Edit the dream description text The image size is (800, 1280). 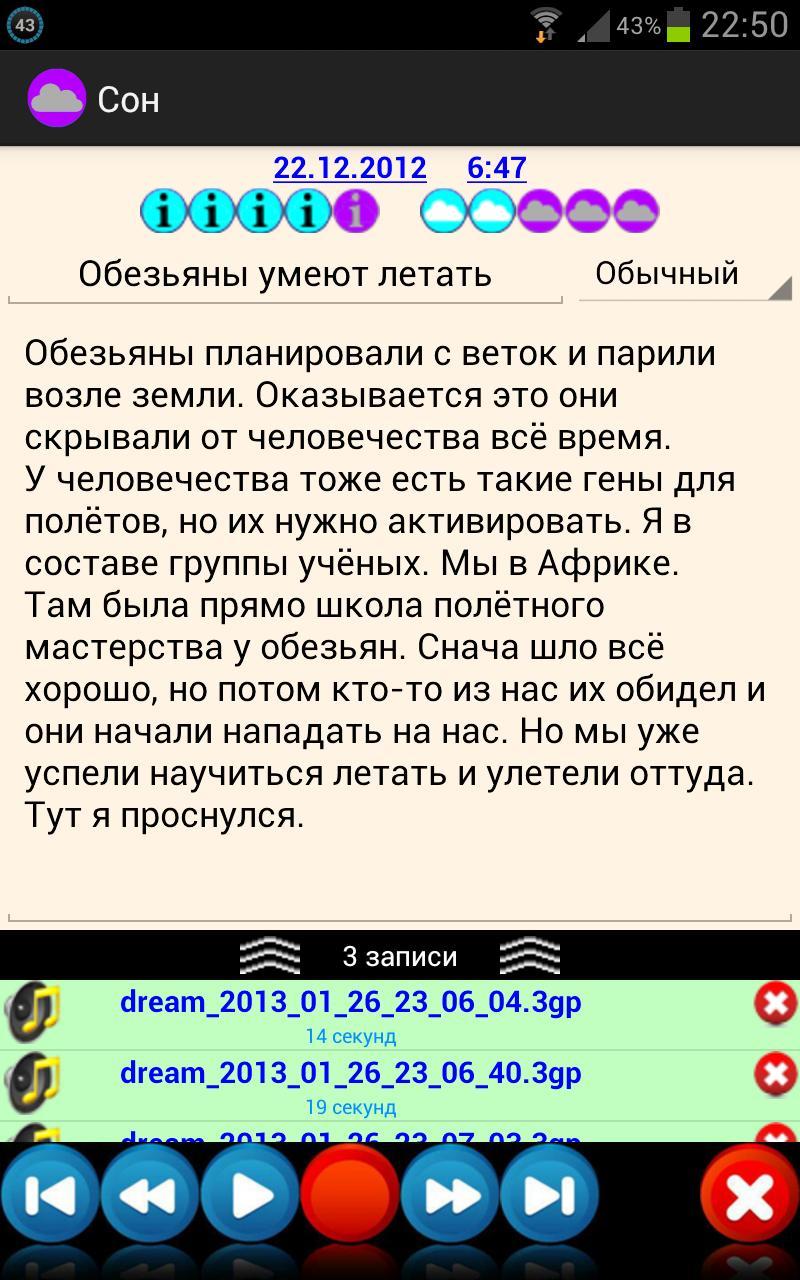coord(400,600)
